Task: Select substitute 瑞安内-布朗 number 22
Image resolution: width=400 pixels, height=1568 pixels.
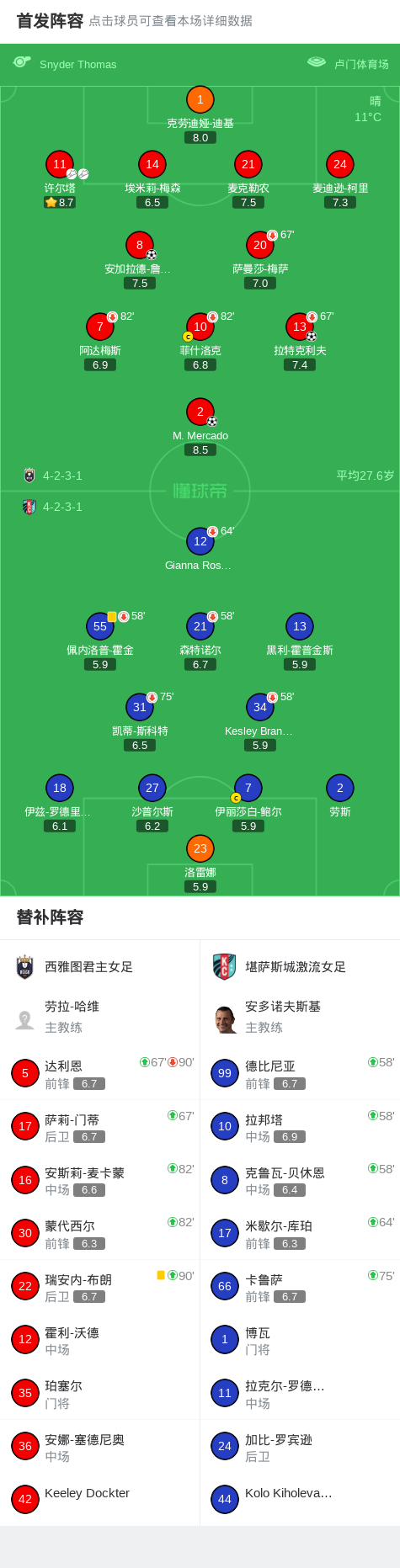Action: 100,1286
